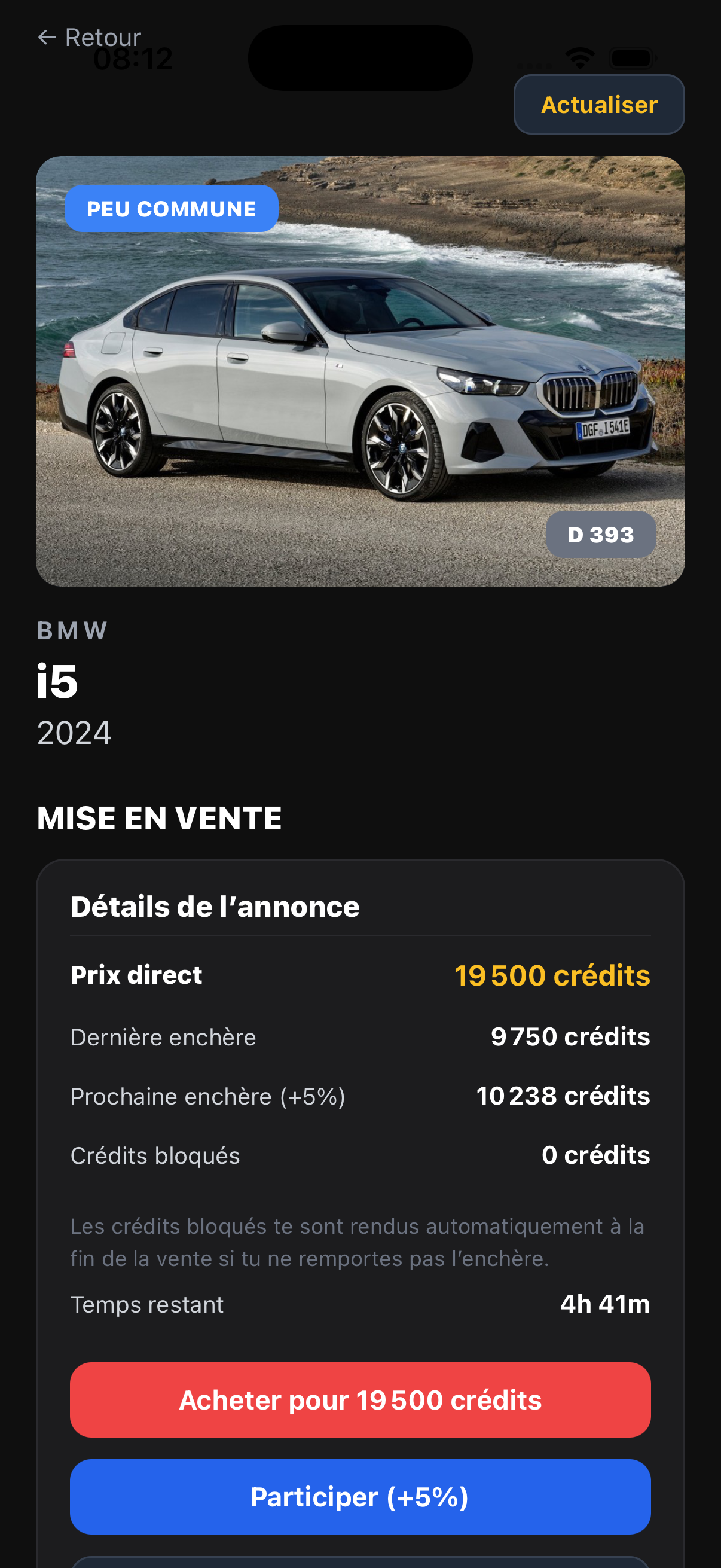Tap the MISE EN VENTE section title
Image resolution: width=721 pixels, height=1568 pixels.
tap(159, 817)
